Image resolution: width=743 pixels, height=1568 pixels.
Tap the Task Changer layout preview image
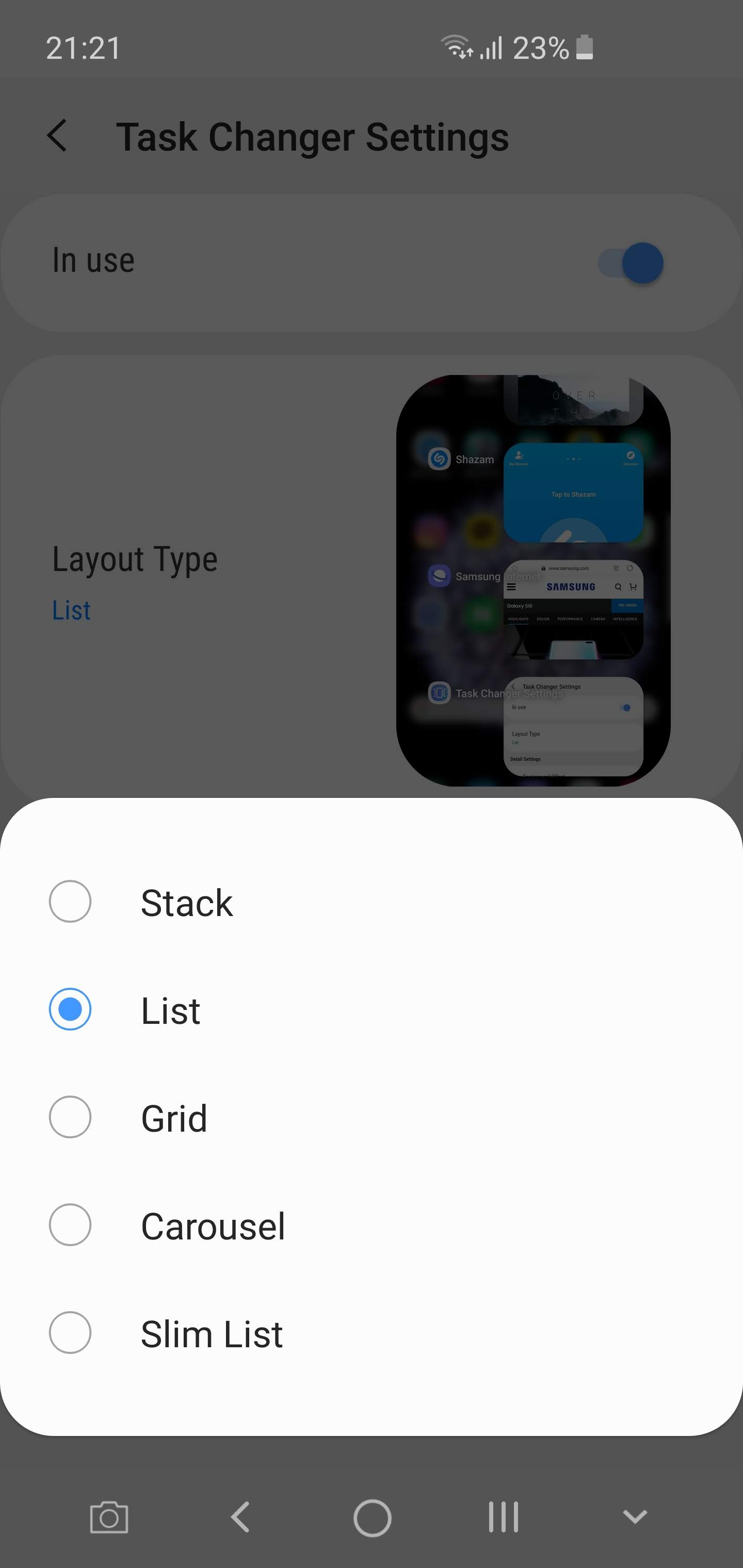(535, 578)
